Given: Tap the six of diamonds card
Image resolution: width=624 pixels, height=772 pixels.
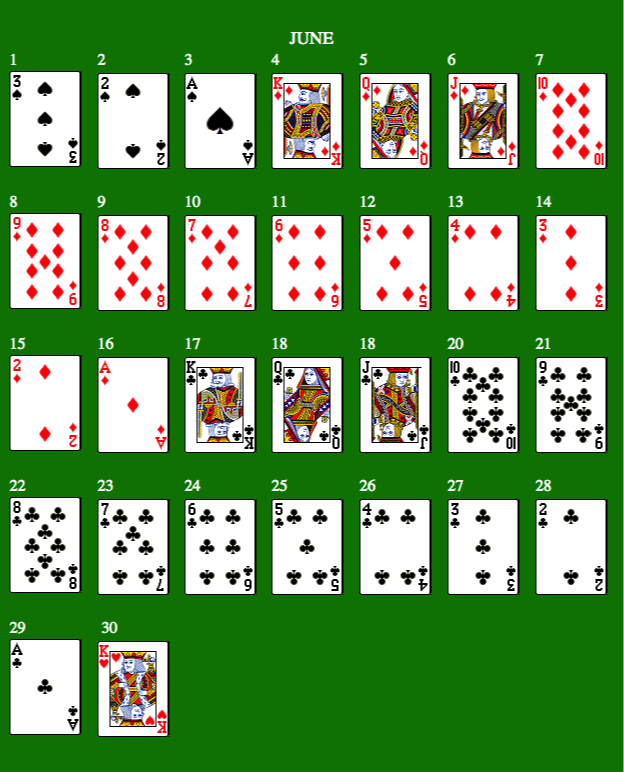Looking at the screenshot, I should (307, 261).
